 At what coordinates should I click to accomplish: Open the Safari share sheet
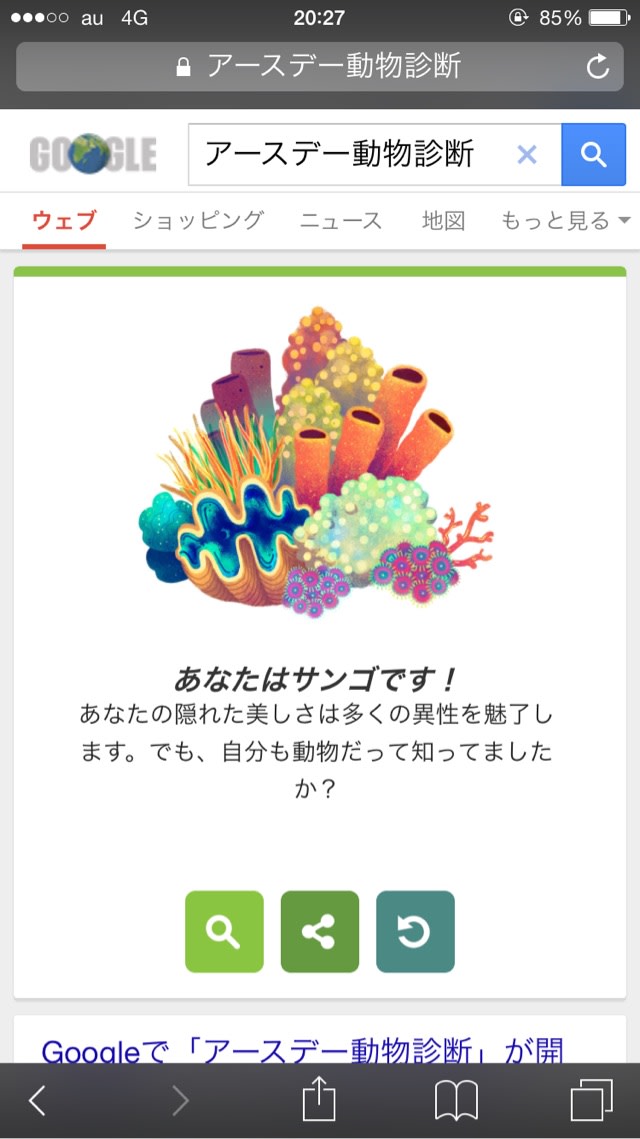[317, 1100]
